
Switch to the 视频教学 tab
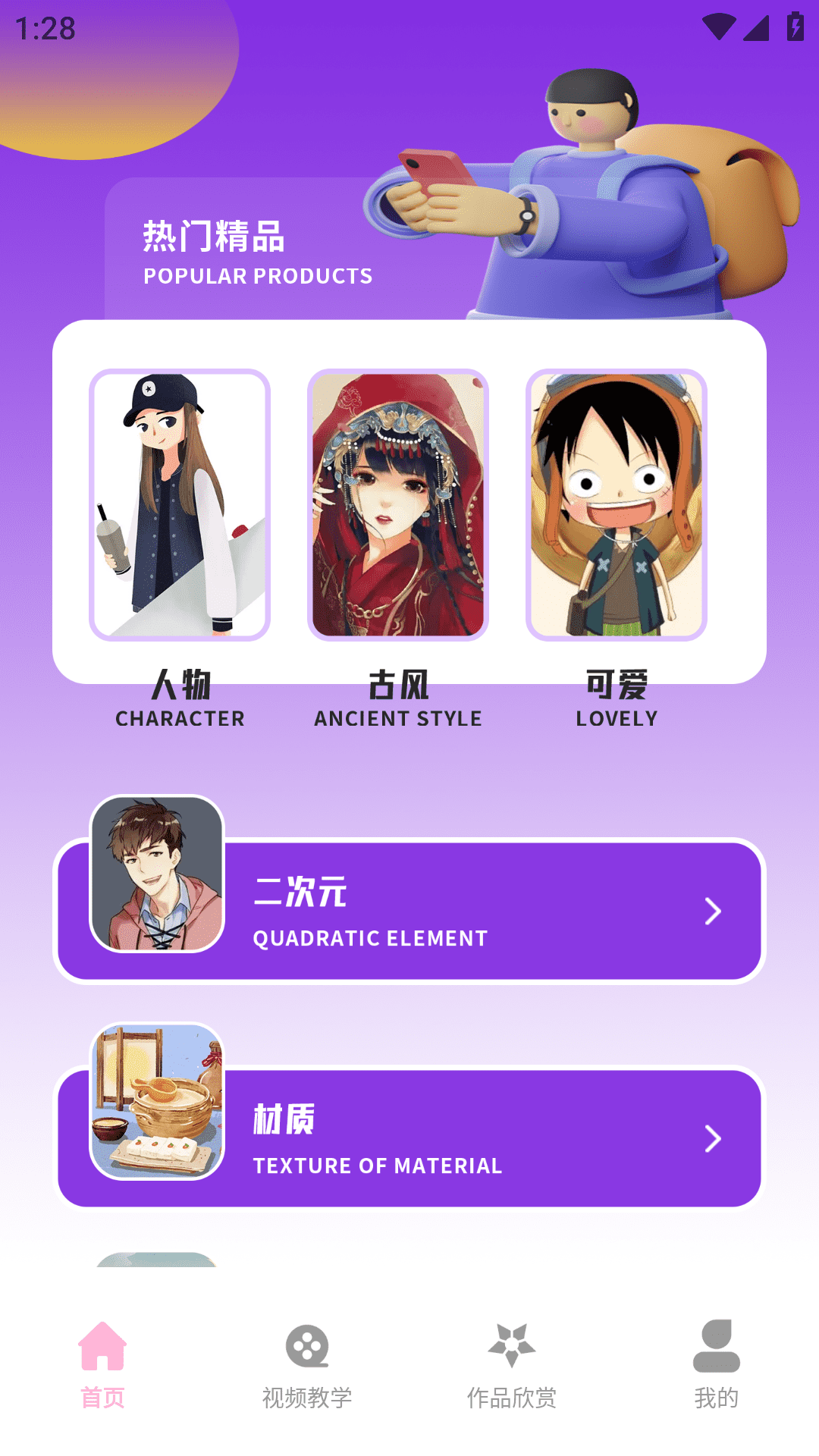tap(307, 1364)
